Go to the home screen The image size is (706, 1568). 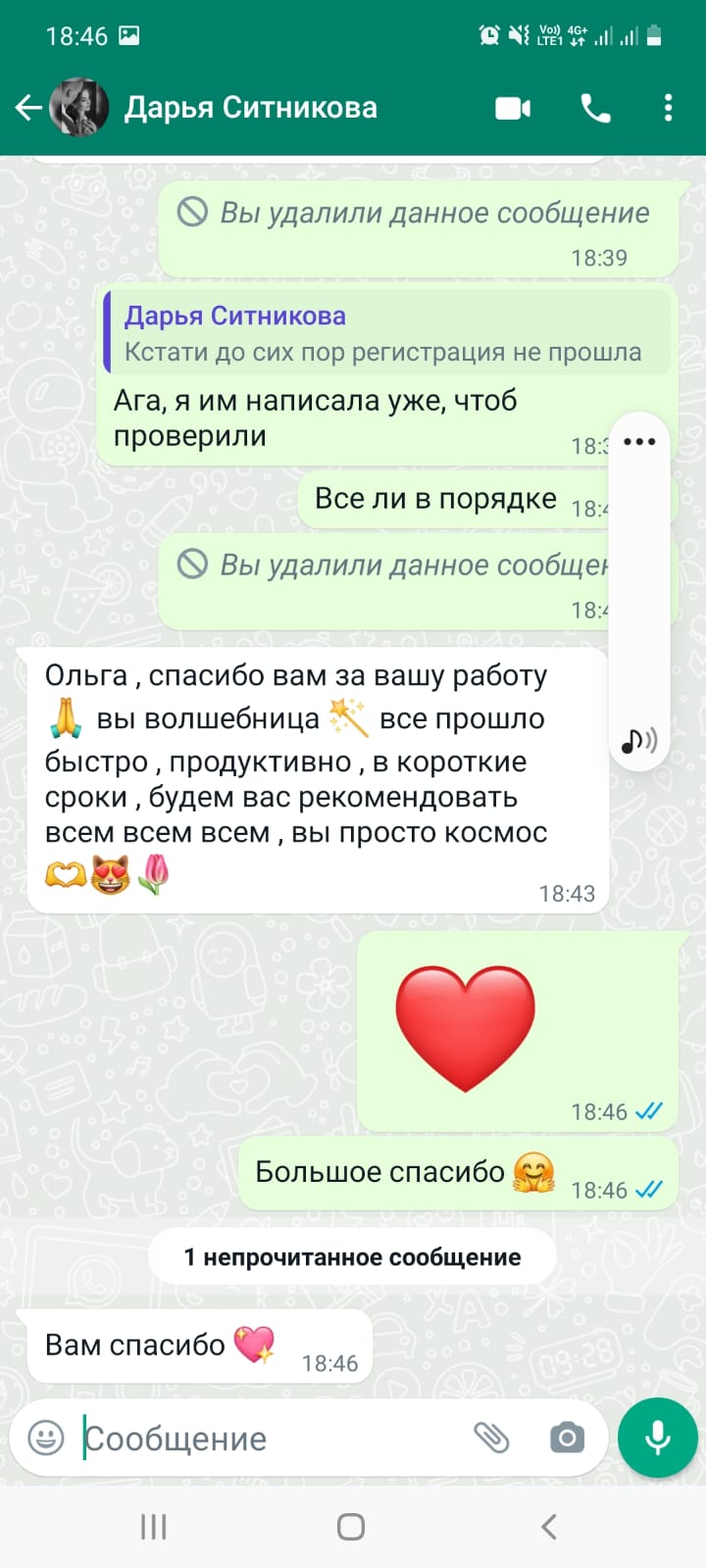point(351,1526)
